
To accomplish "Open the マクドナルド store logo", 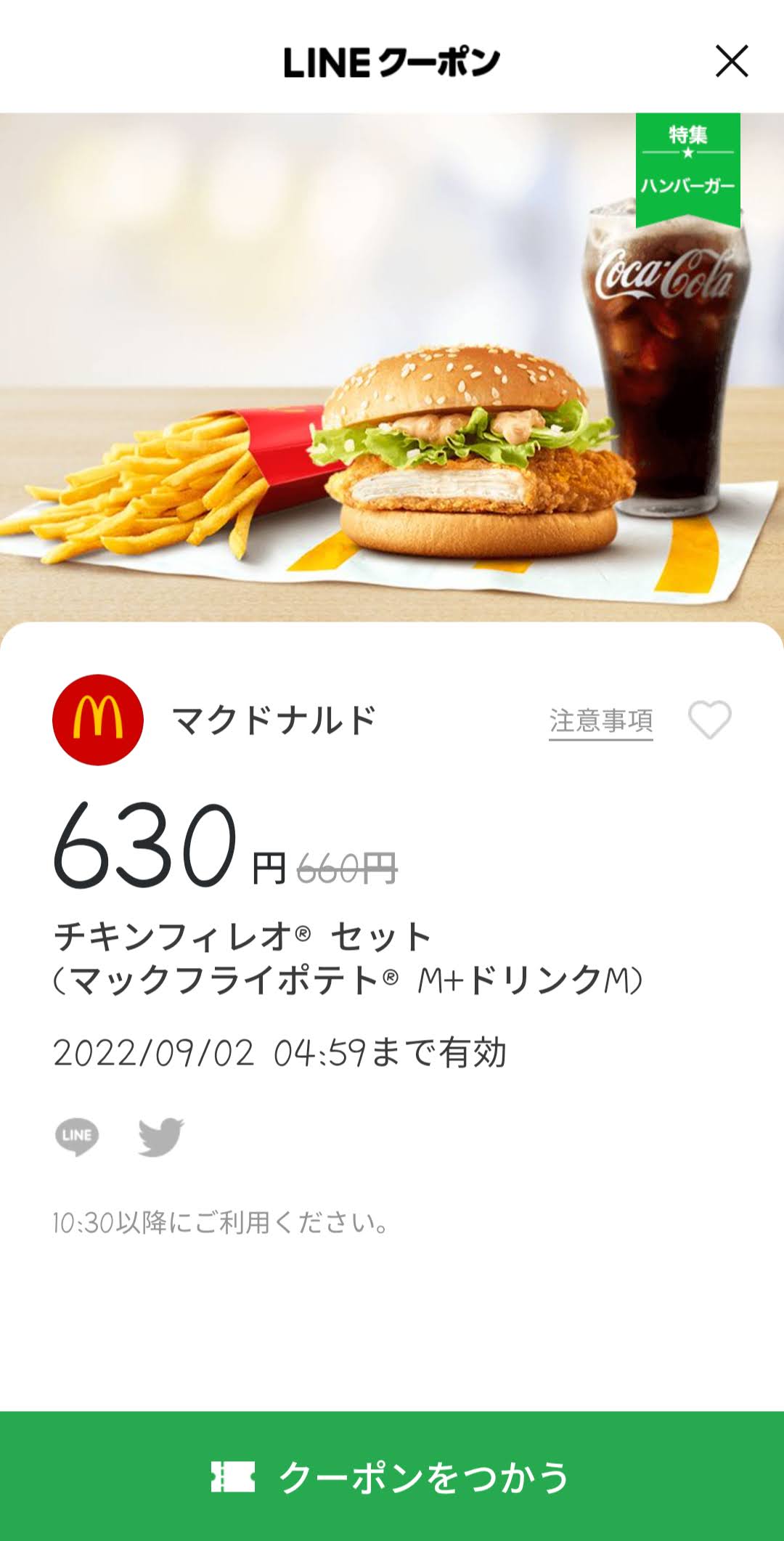I will pyautogui.click(x=98, y=720).
